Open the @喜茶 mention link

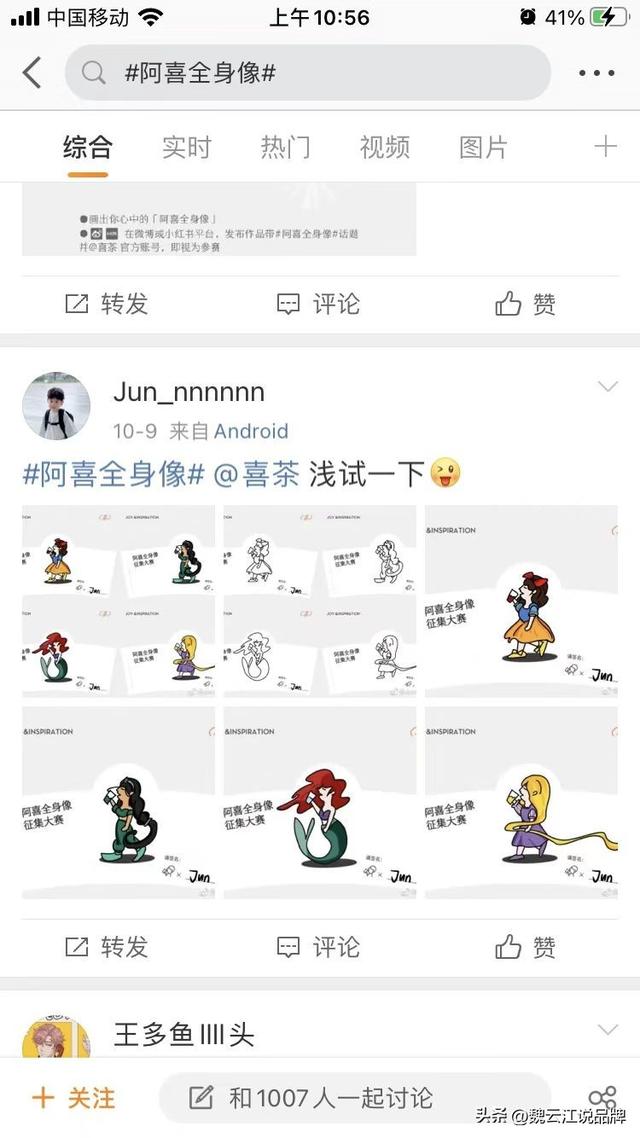257,473
